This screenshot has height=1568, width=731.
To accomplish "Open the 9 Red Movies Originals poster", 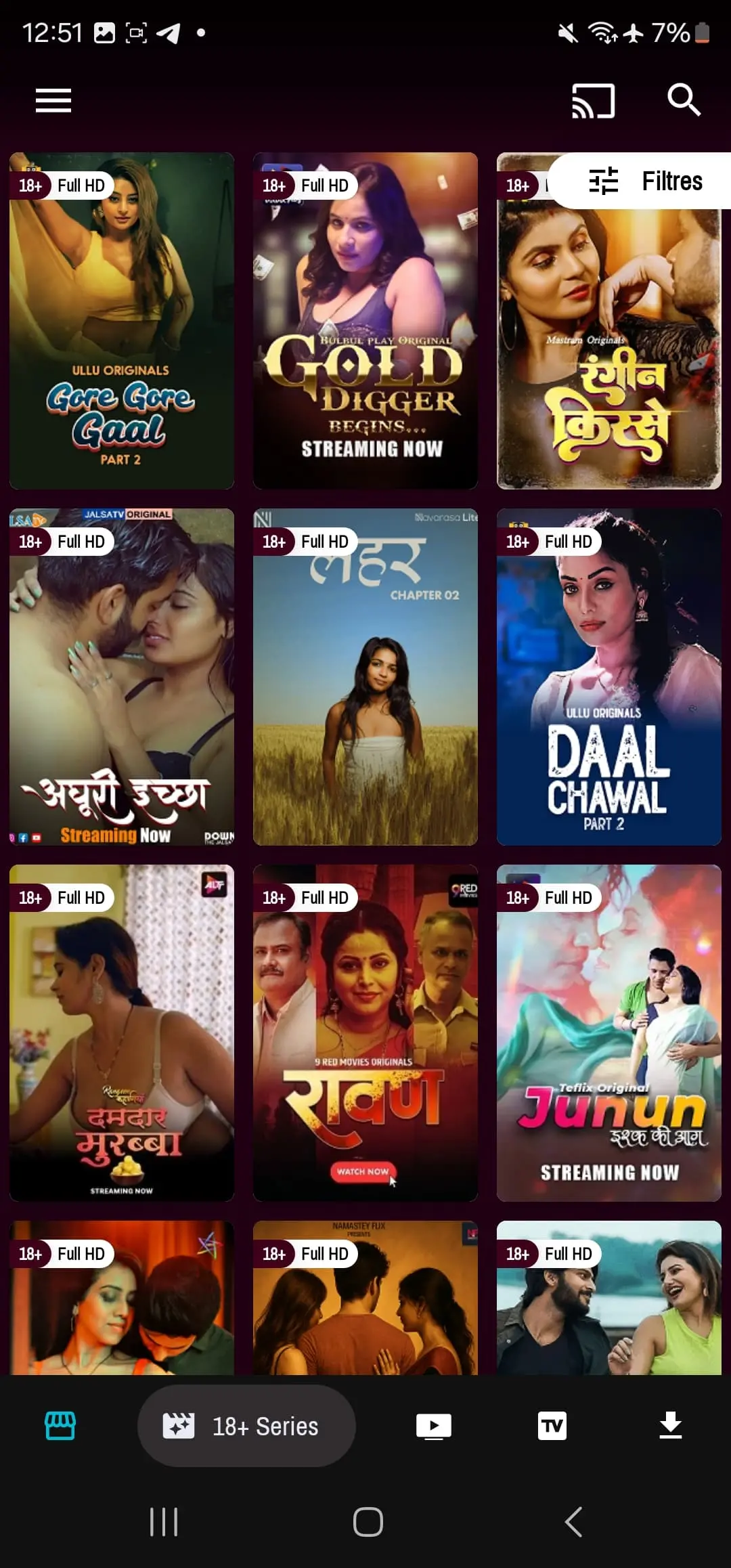I will pos(365,1033).
